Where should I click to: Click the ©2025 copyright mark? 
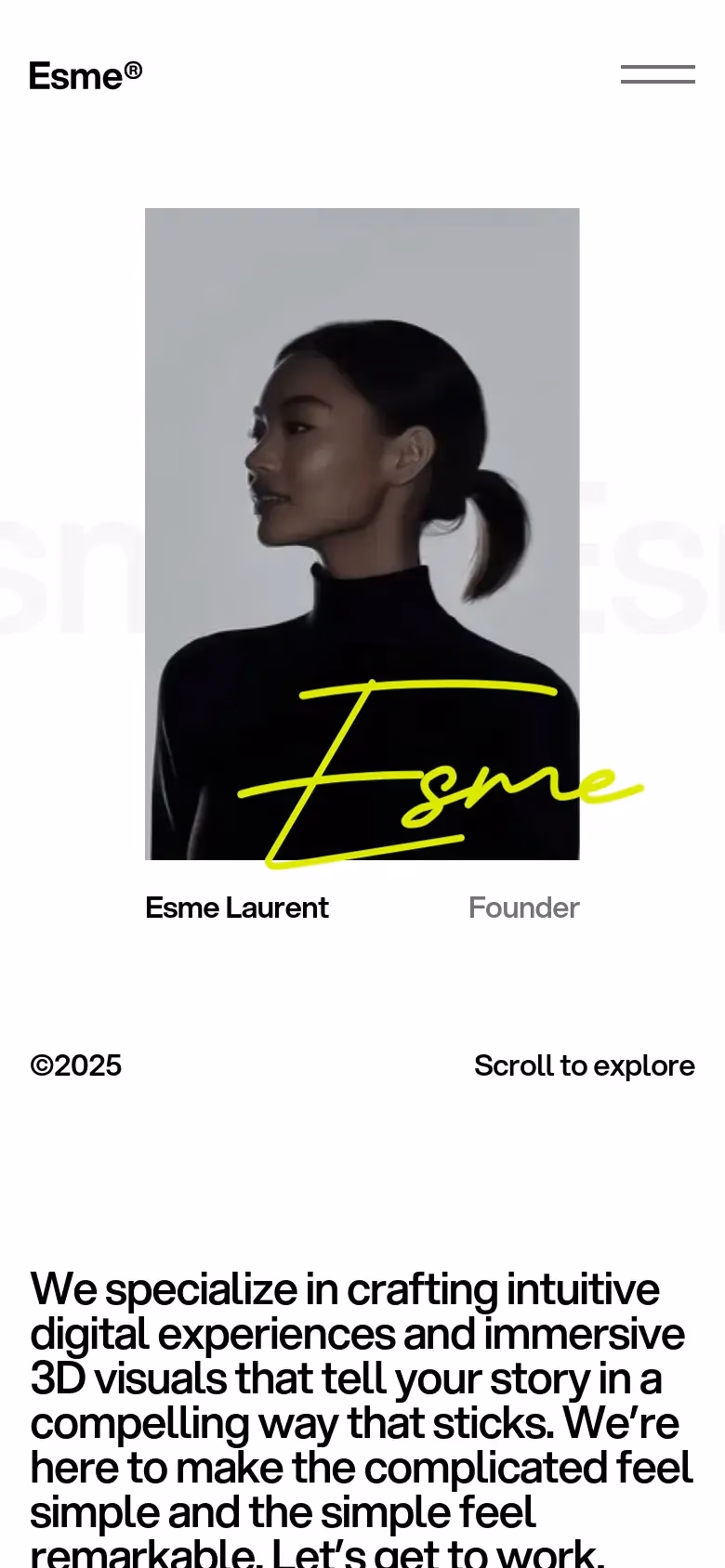click(x=75, y=1065)
